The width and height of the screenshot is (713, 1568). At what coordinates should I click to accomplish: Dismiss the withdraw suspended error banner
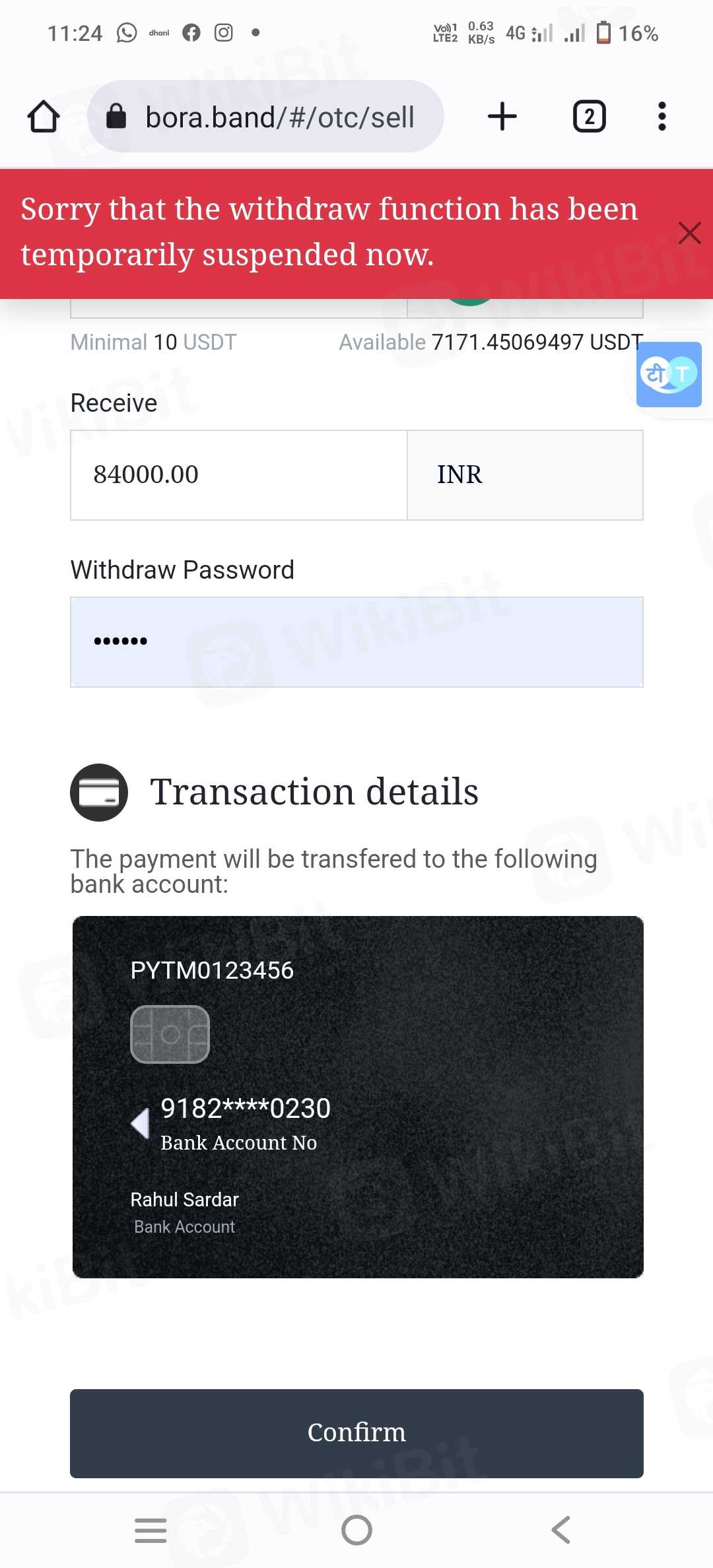[689, 233]
